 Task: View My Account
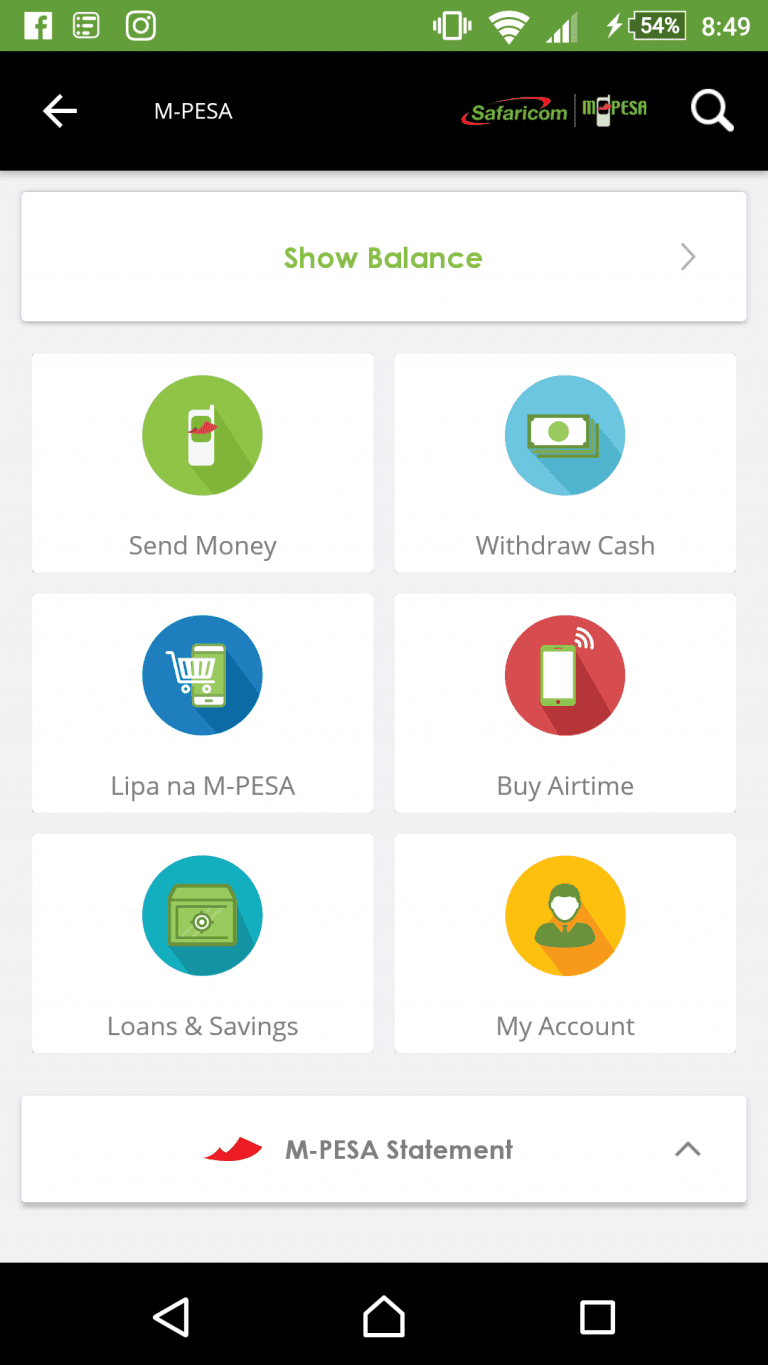tap(565, 943)
